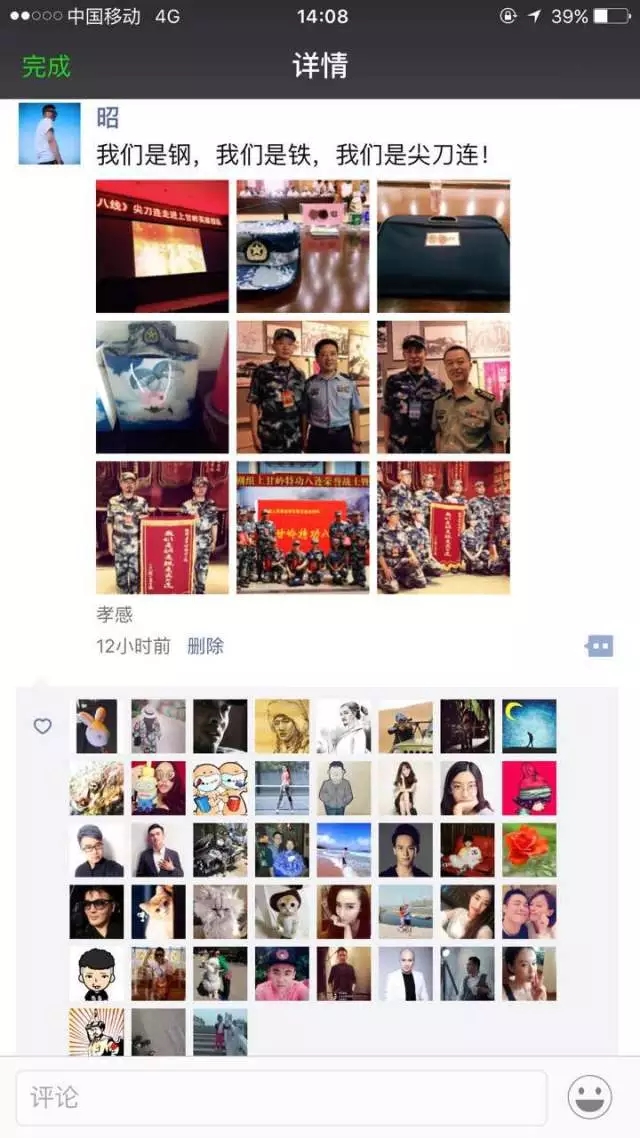Viewport: 640px width, 1138px height.
Task: View the red stage screen photo
Action: click(162, 246)
